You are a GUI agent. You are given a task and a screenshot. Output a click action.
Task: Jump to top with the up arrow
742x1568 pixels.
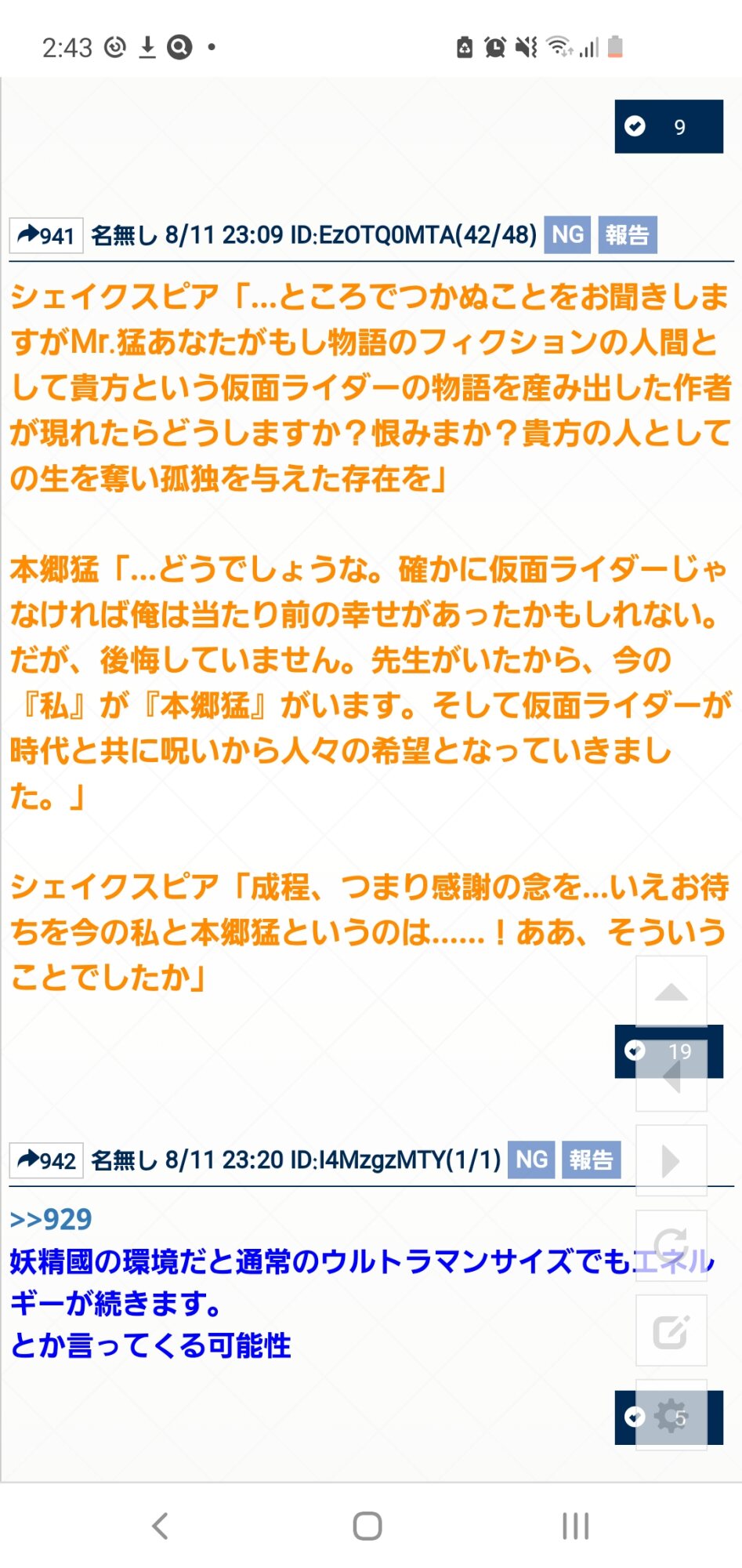pyautogui.click(x=671, y=992)
